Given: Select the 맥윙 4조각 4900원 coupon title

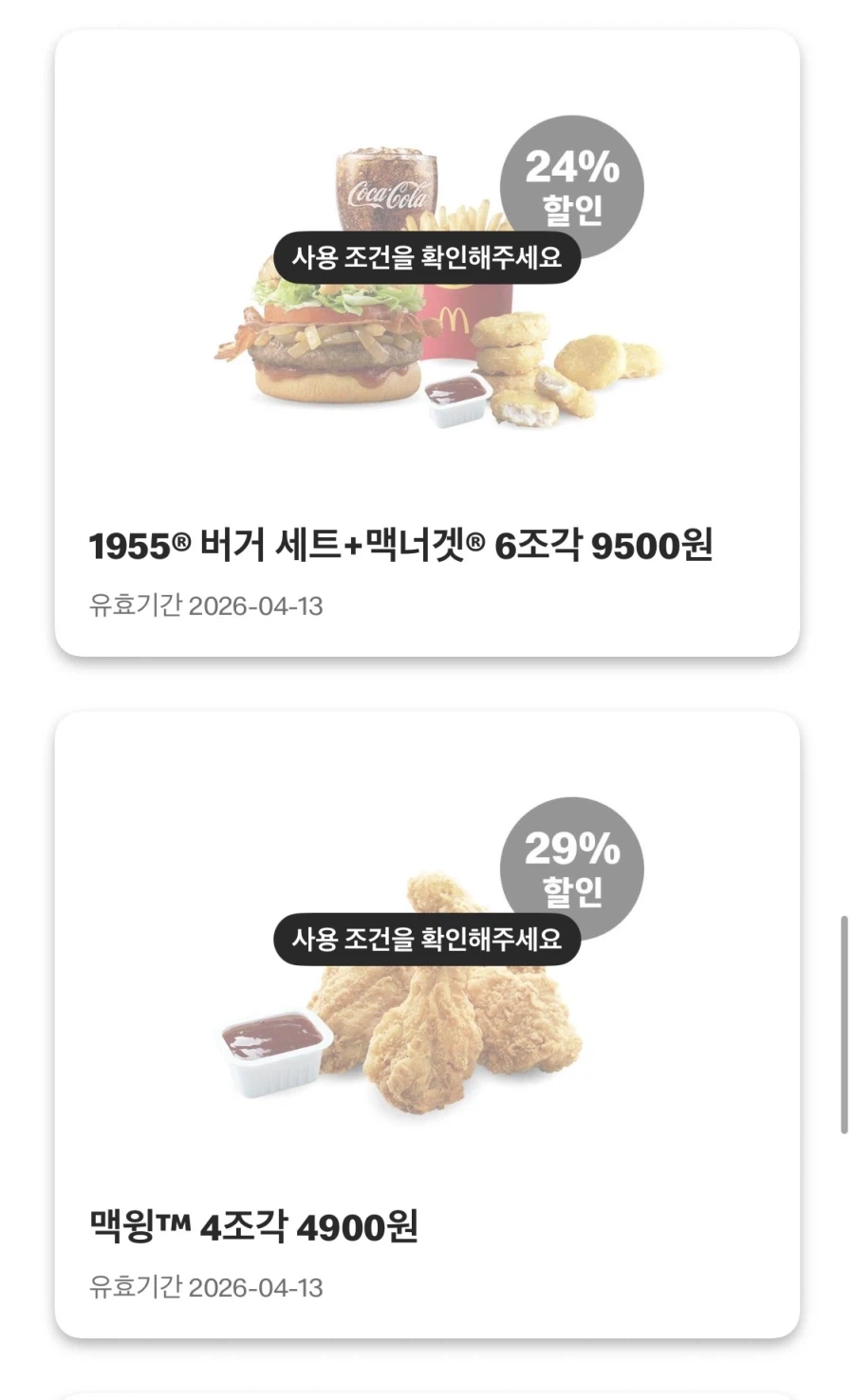Looking at the screenshot, I should tap(251, 1228).
